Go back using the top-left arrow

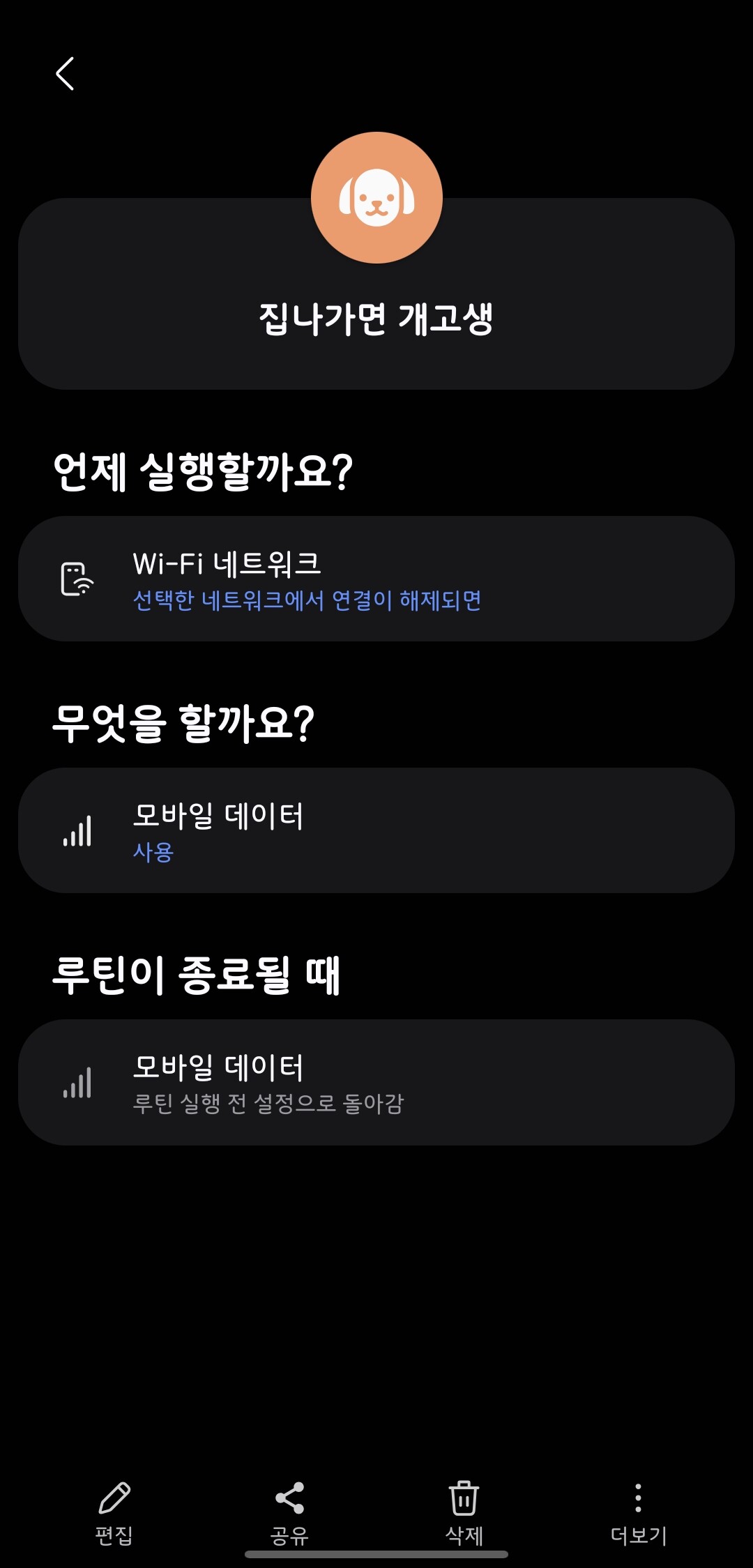click(65, 74)
